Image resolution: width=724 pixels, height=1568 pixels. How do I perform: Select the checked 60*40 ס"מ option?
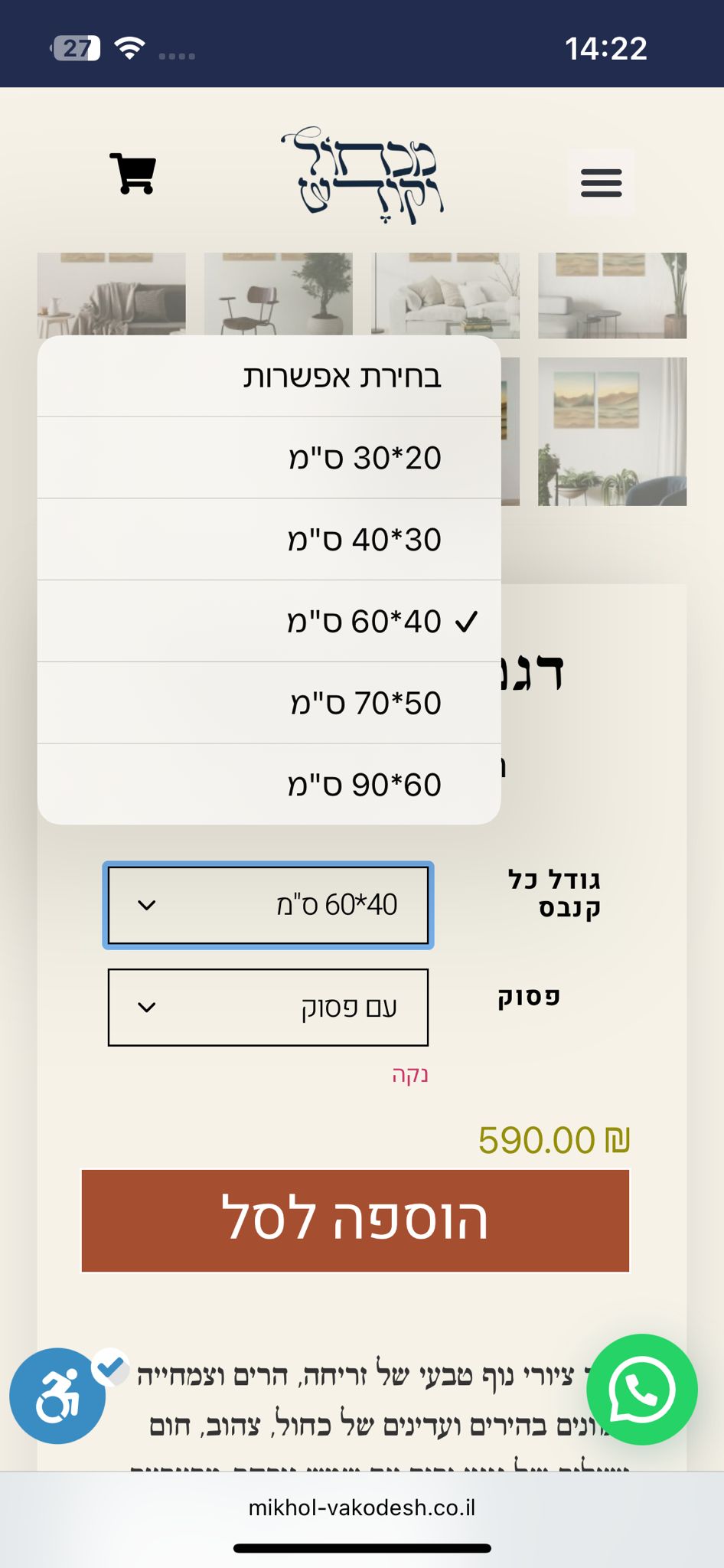click(269, 621)
